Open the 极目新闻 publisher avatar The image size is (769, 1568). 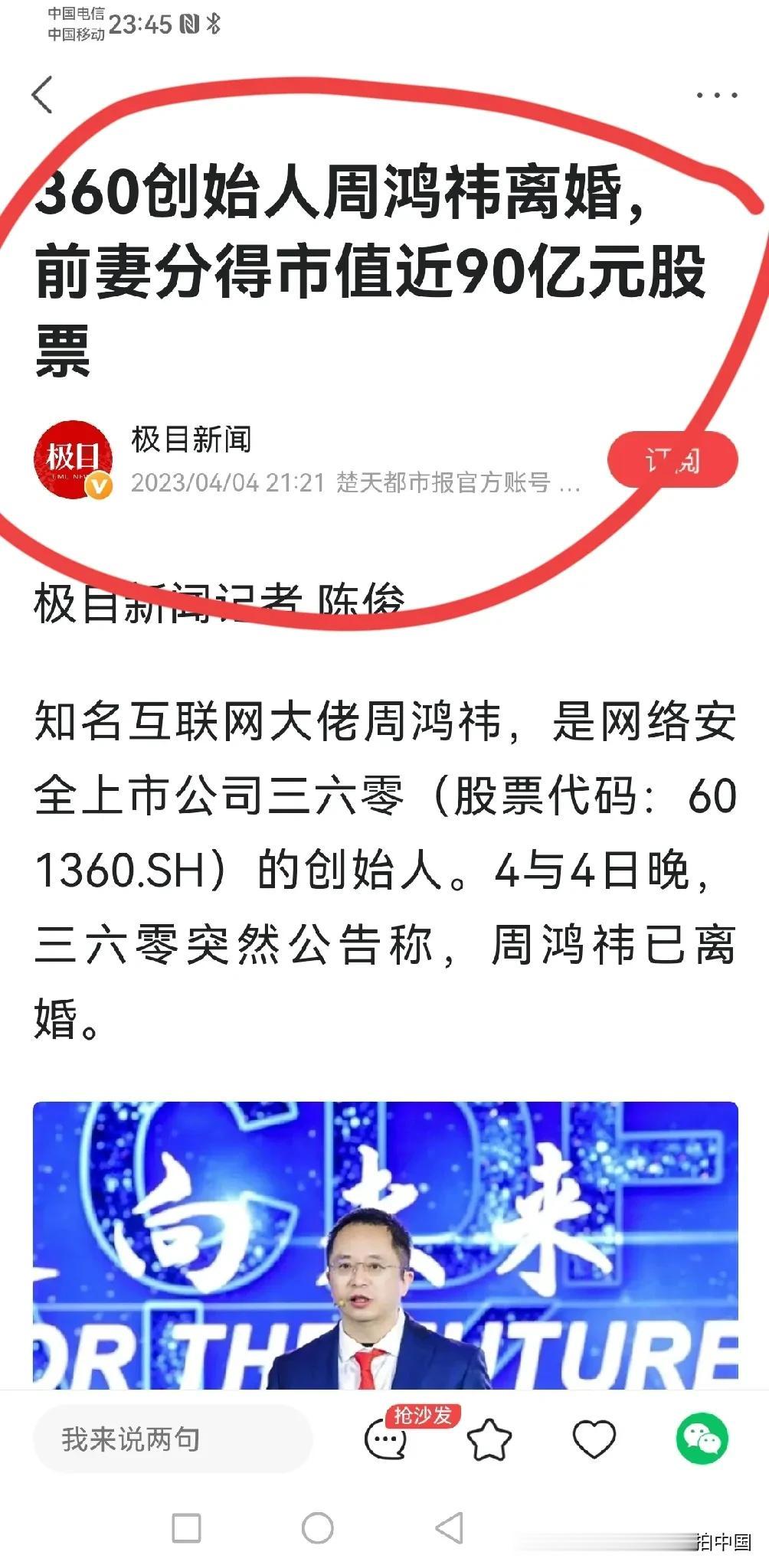click(73, 459)
